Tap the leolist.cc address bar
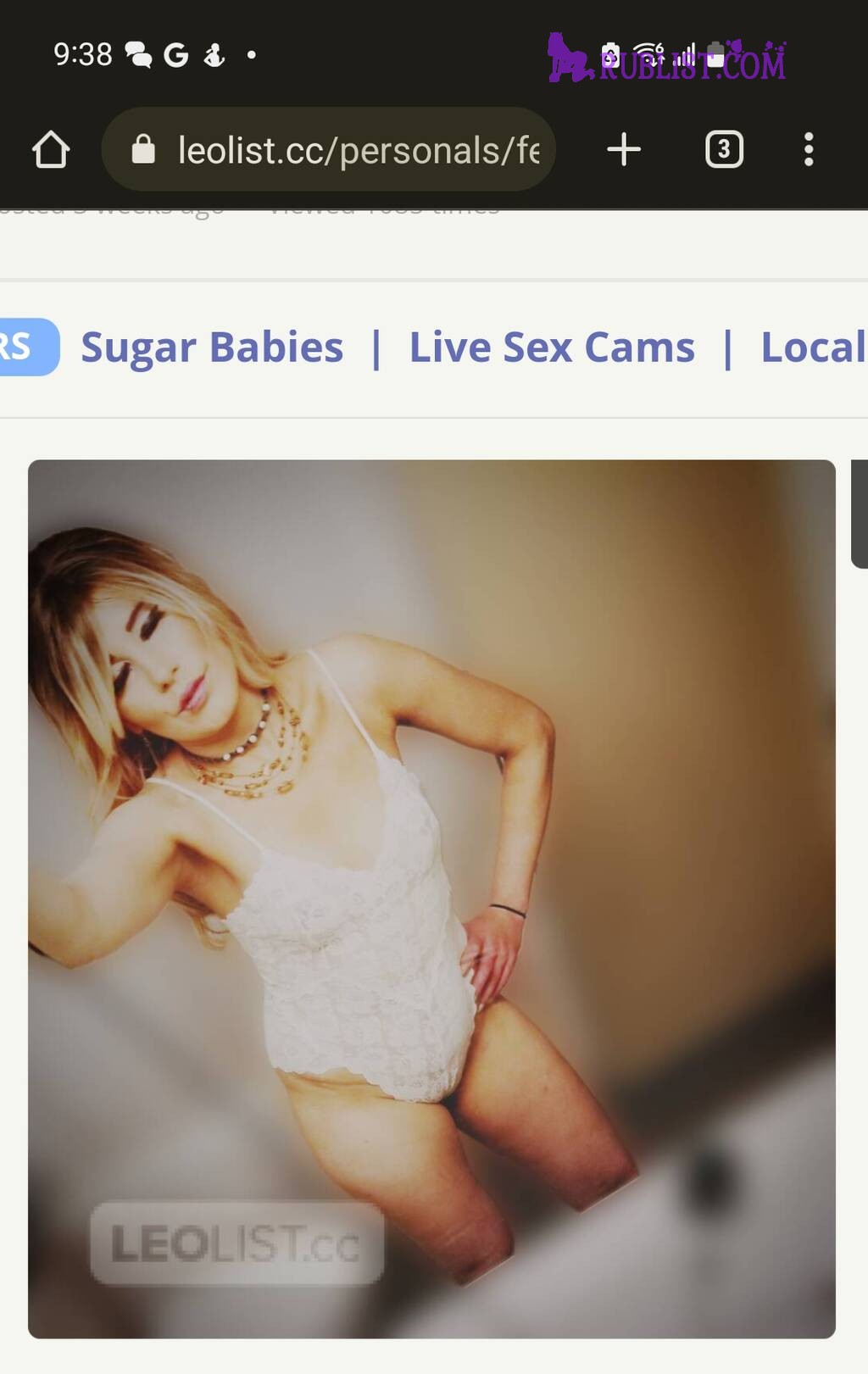Viewport: 868px width, 1374px height. pyautogui.click(x=339, y=150)
